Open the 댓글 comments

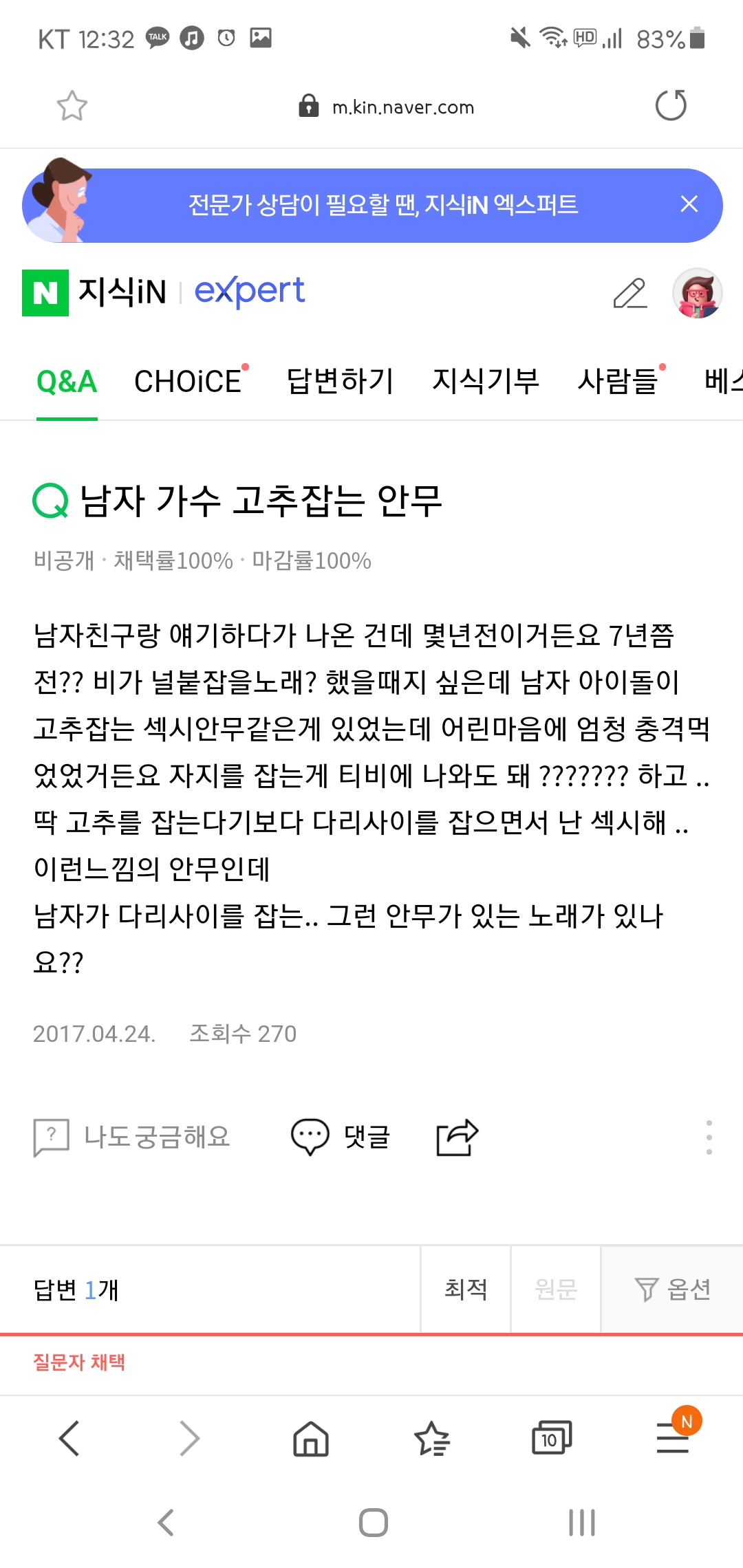(x=341, y=1137)
